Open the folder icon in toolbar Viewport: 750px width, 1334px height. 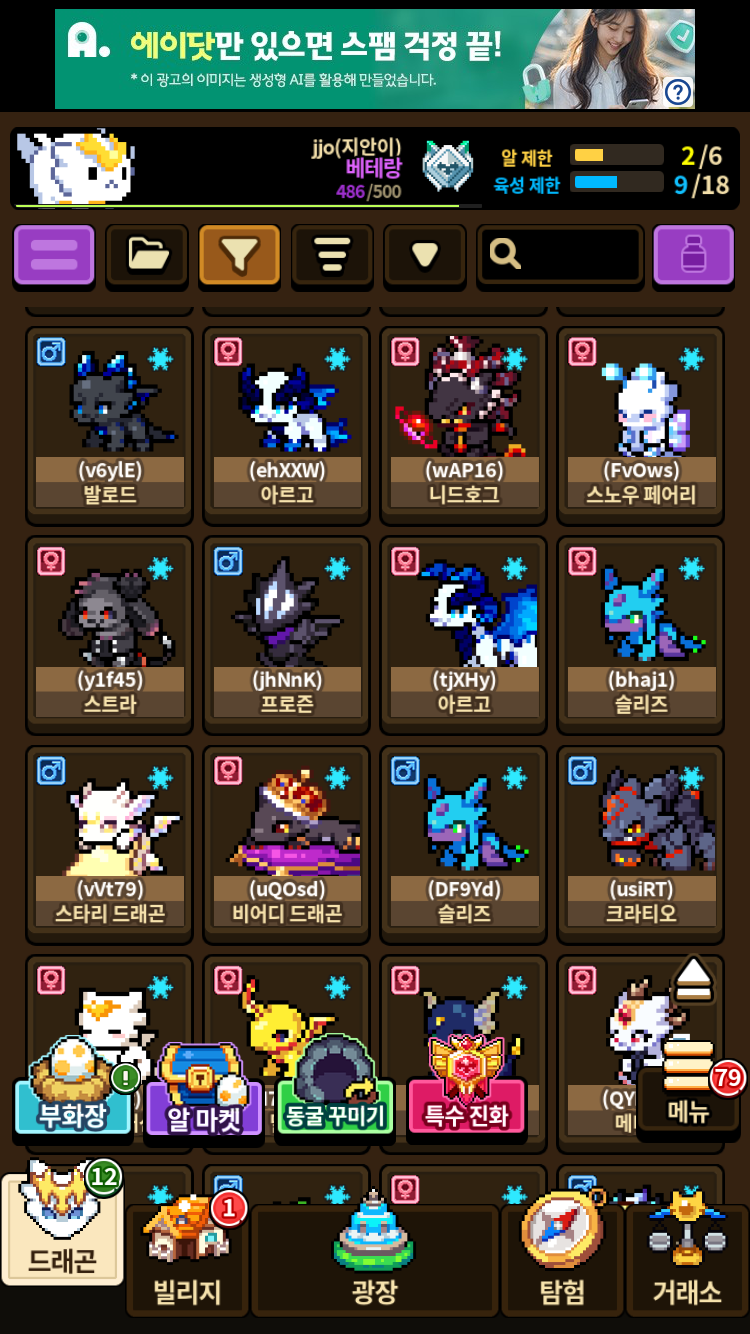pos(147,255)
